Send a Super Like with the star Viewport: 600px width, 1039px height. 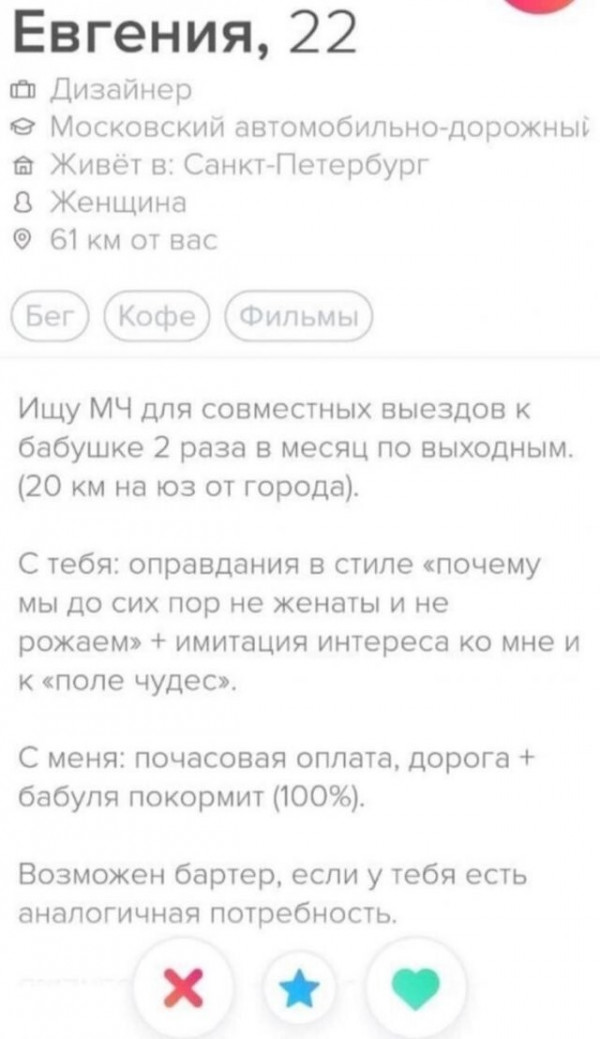pos(299,989)
